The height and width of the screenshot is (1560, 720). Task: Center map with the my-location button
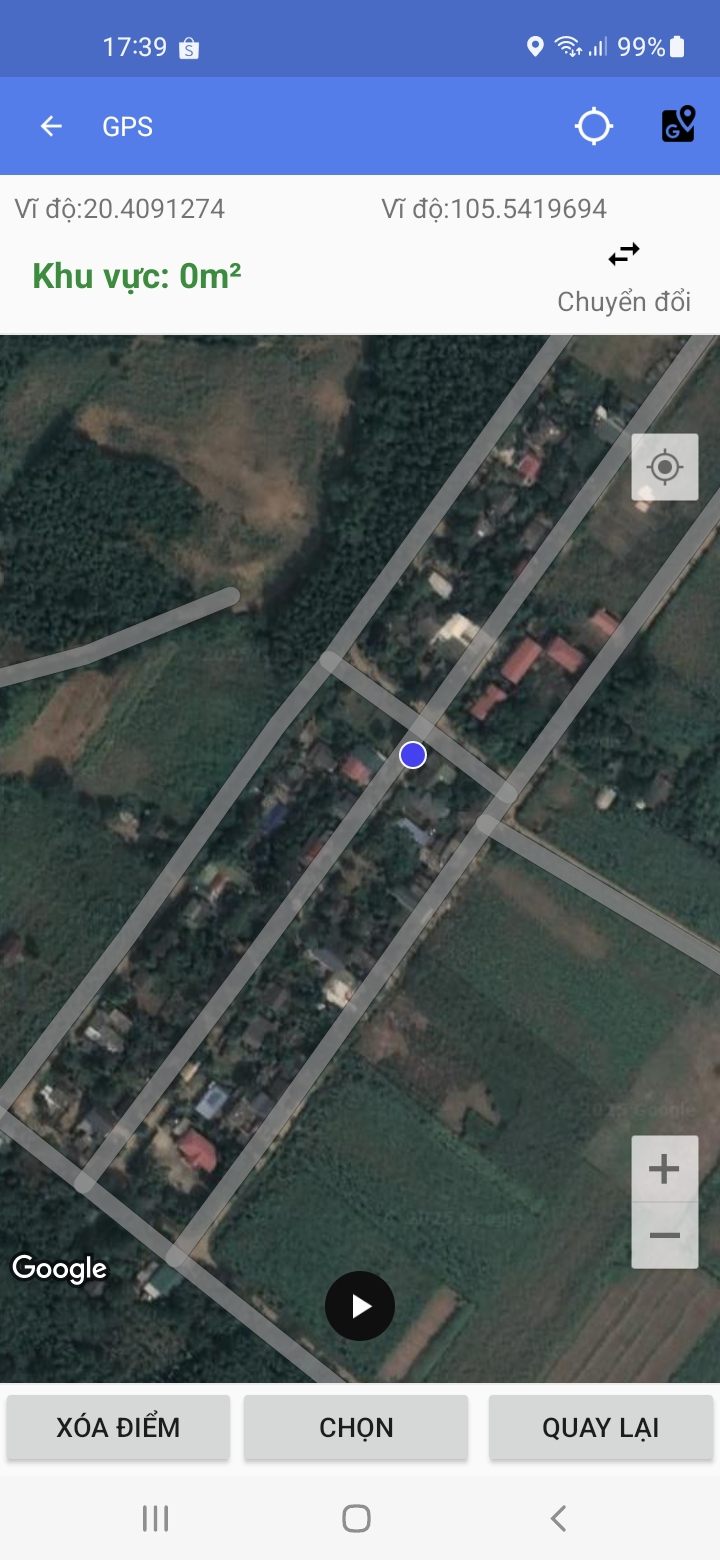[x=665, y=467]
